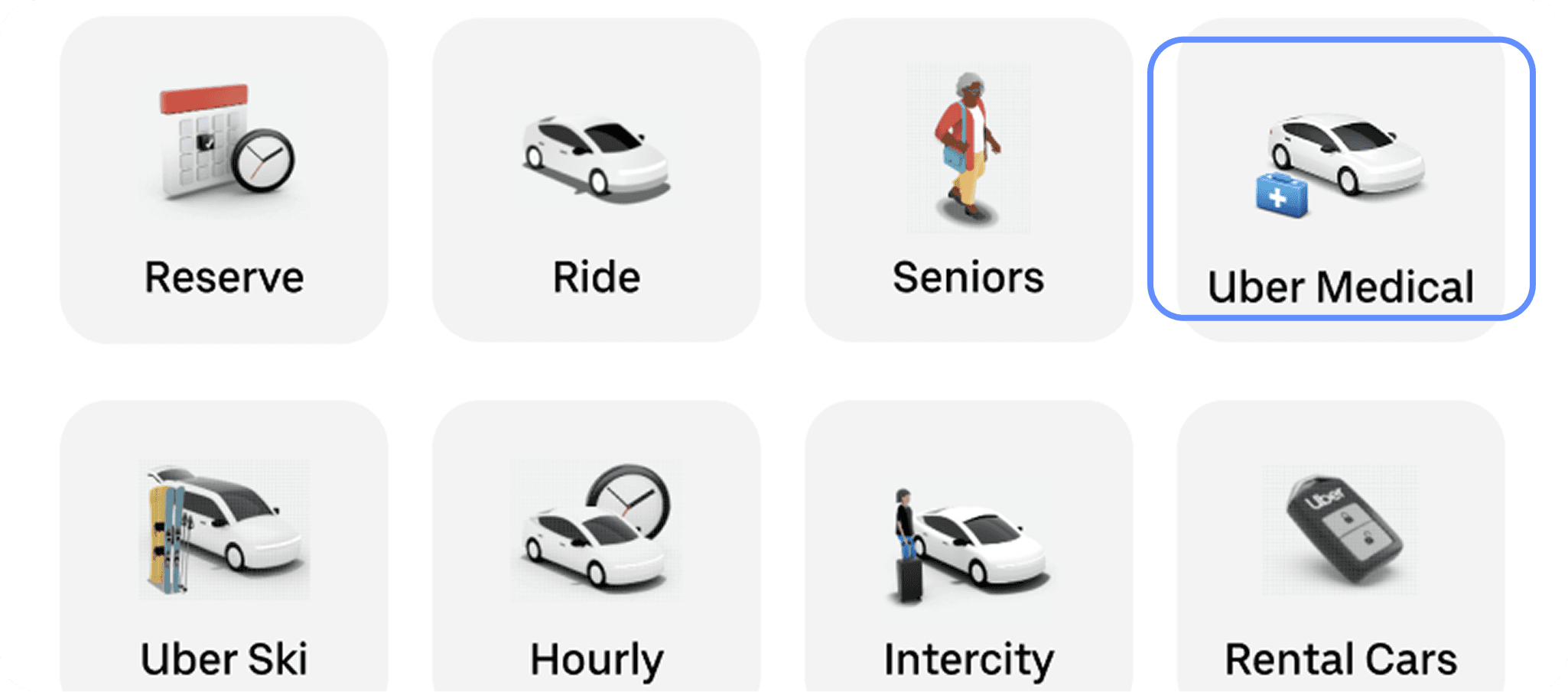
Task: Choose the Seniors service
Action: [968, 180]
